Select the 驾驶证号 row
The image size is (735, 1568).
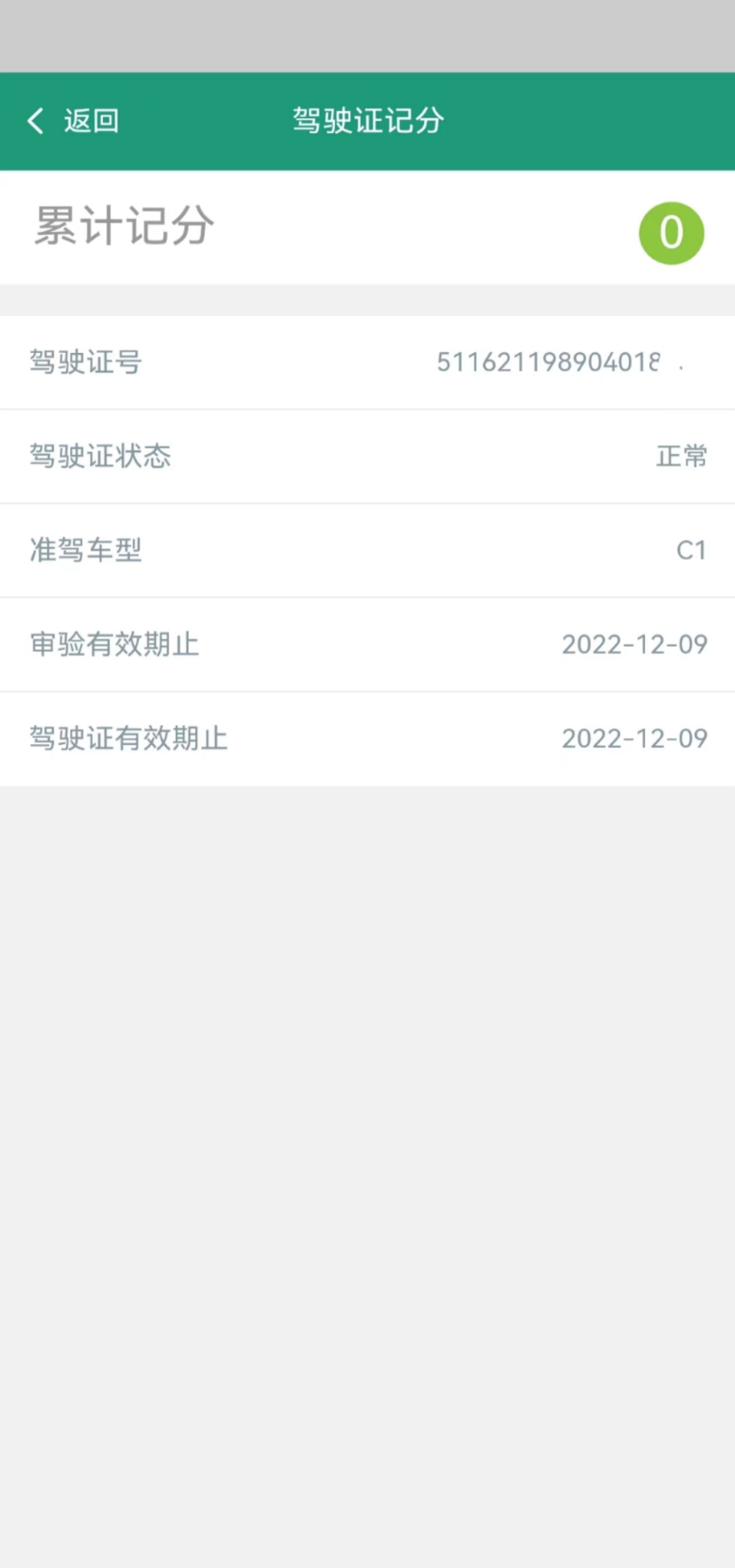[x=367, y=363]
